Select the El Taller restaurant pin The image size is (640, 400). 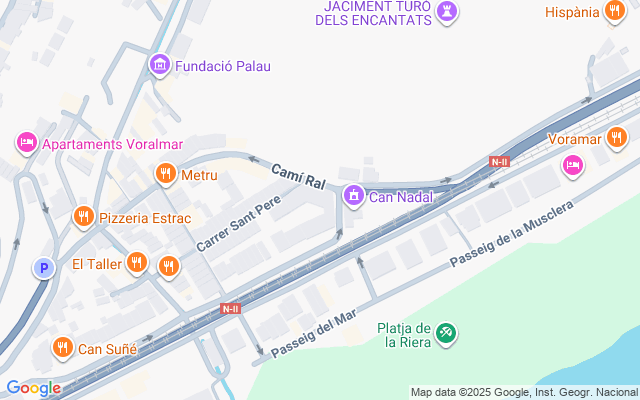click(137, 263)
